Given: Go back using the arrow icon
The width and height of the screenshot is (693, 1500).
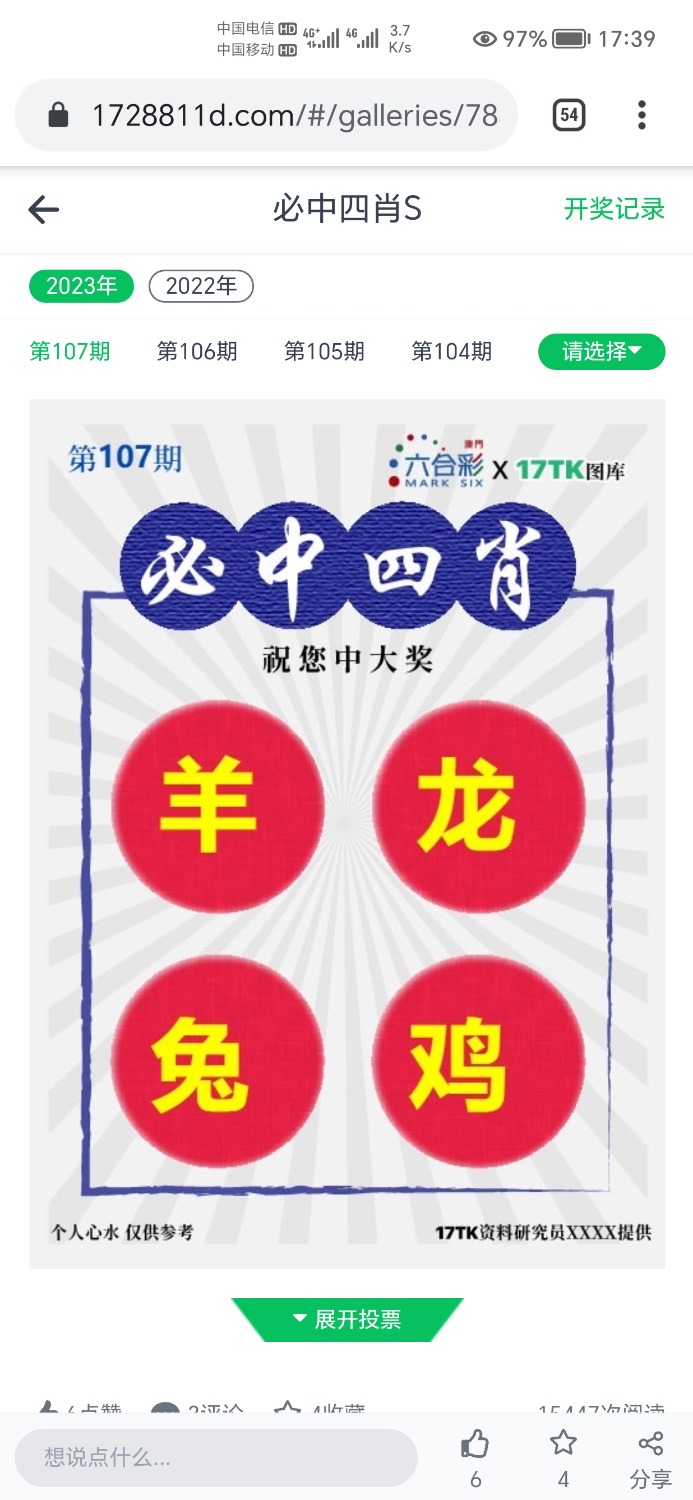Looking at the screenshot, I should pyautogui.click(x=44, y=209).
